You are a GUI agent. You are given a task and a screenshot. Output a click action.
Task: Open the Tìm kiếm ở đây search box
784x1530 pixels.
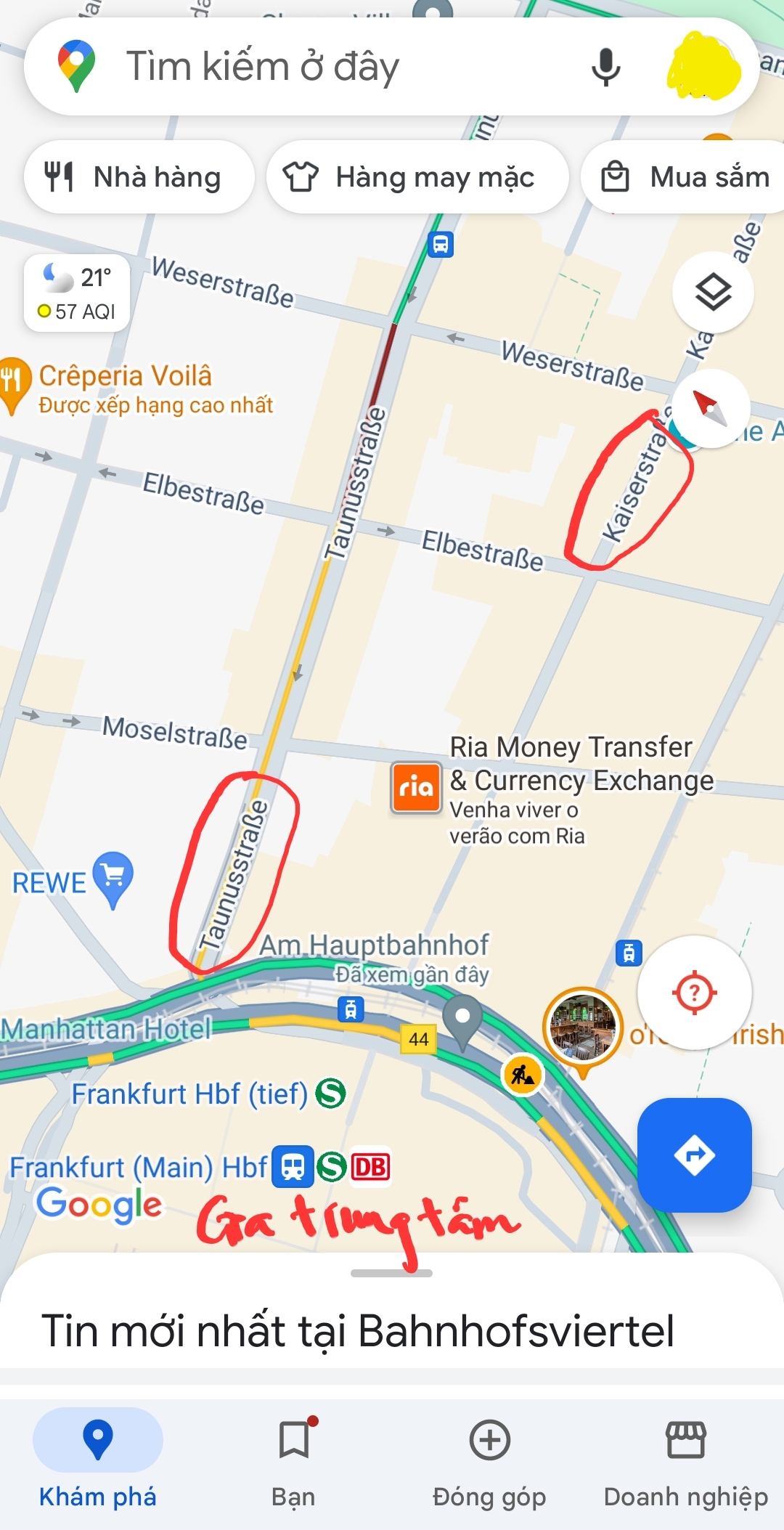[327, 67]
